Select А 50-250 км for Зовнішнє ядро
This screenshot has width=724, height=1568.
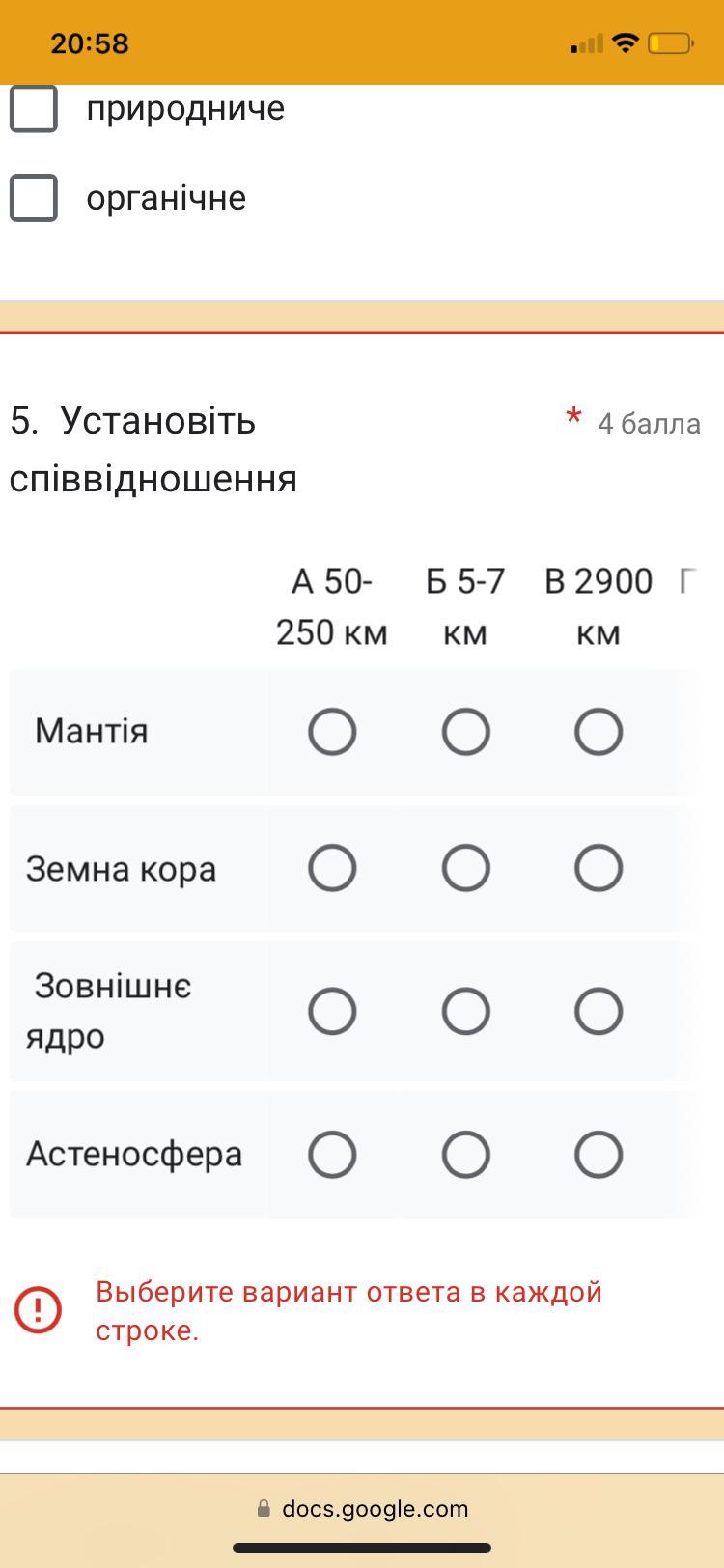pos(332,1011)
